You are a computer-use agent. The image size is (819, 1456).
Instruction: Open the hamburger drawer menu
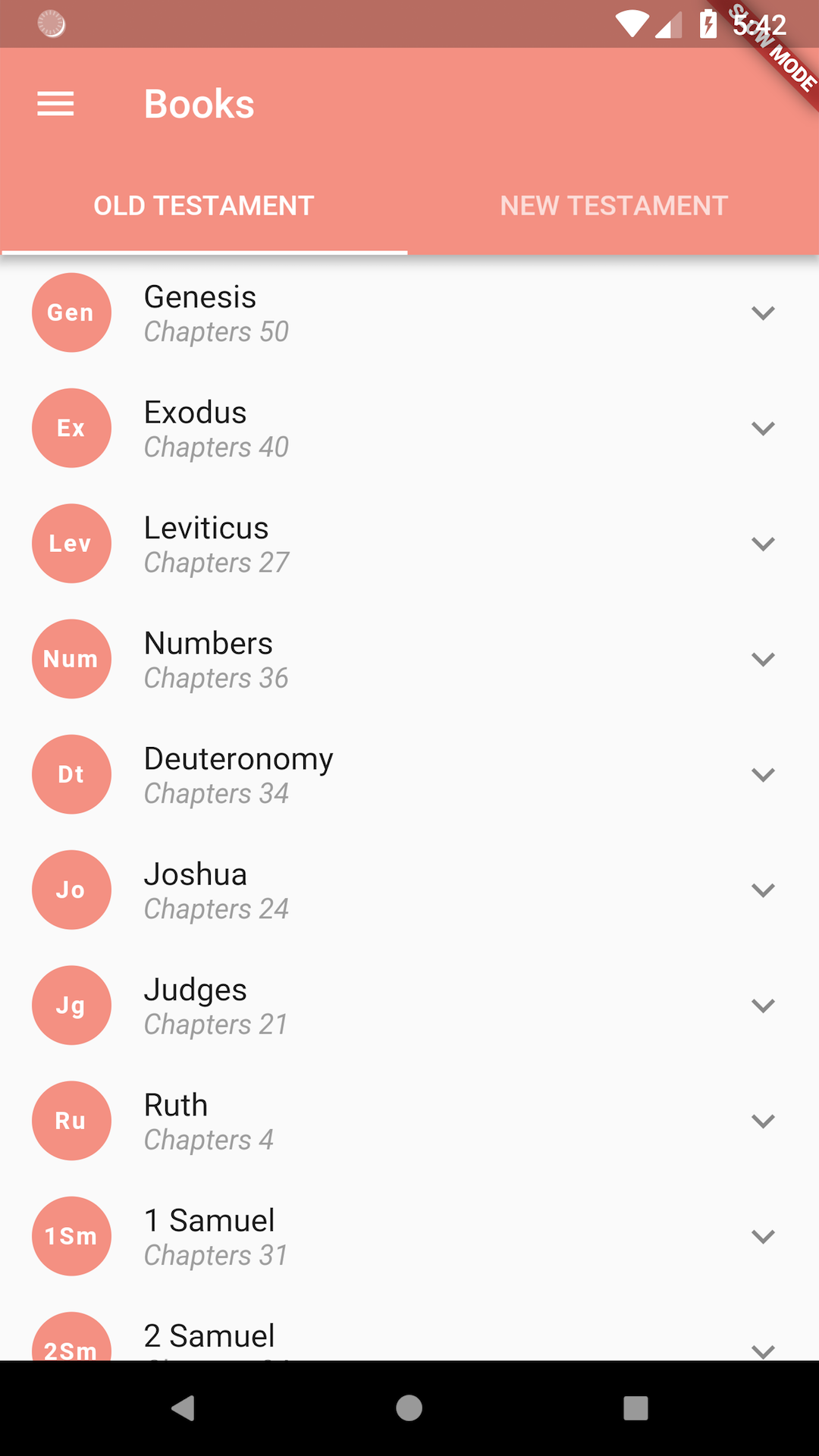[55, 104]
